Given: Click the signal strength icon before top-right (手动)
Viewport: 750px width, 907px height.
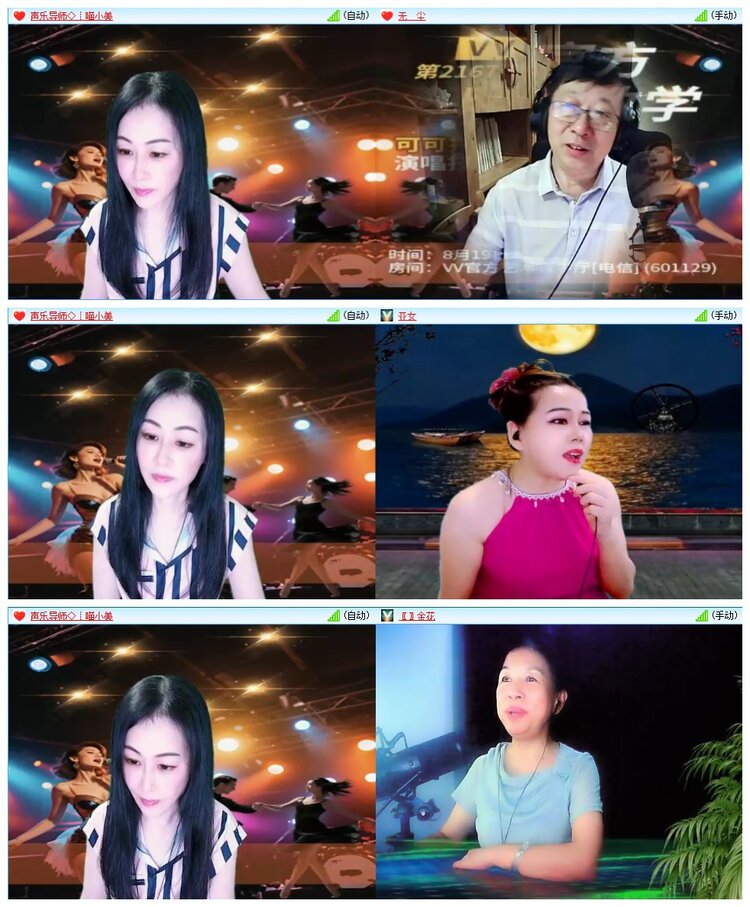Looking at the screenshot, I should pyautogui.click(x=700, y=14).
